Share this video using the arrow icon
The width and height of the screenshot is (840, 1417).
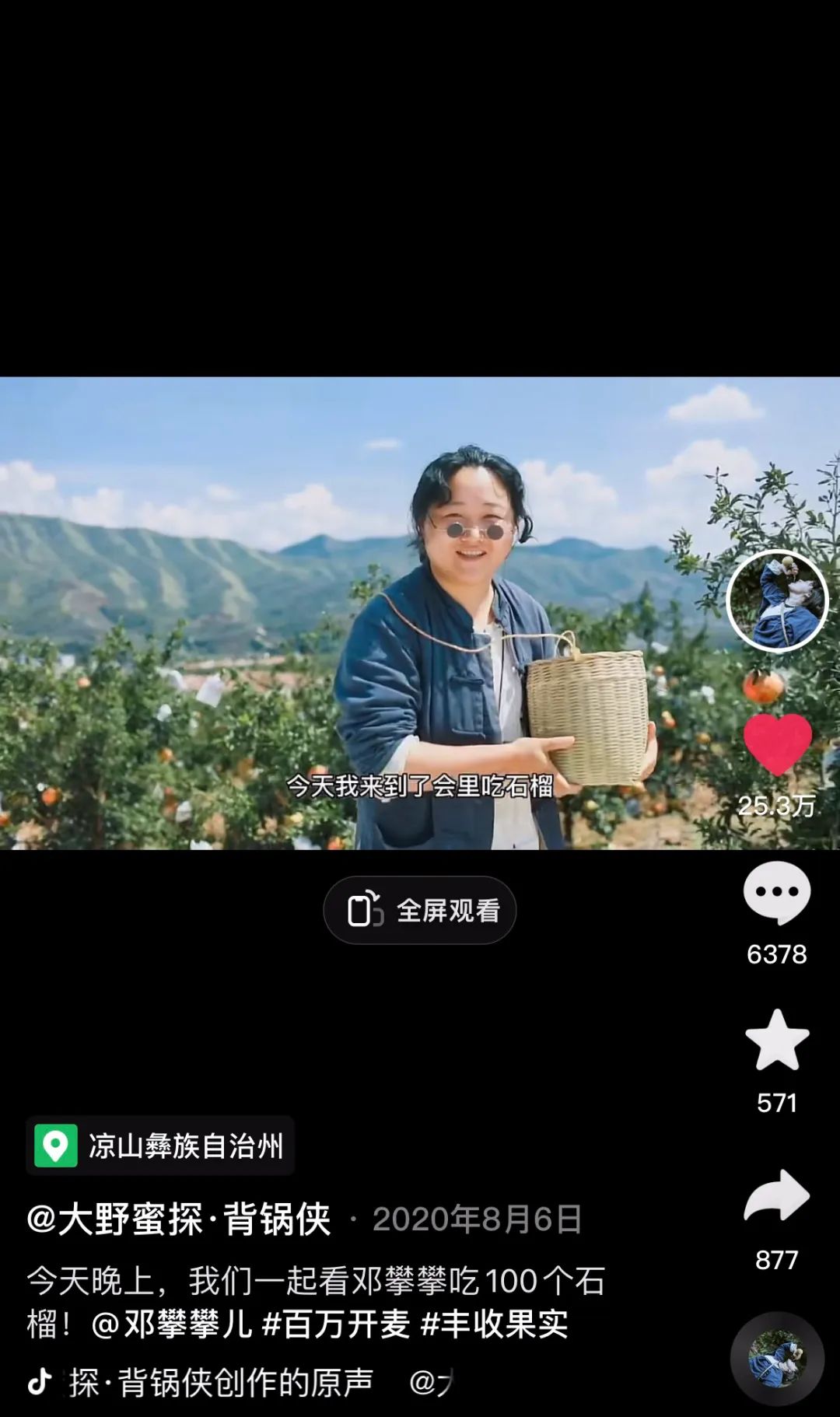777,1196
